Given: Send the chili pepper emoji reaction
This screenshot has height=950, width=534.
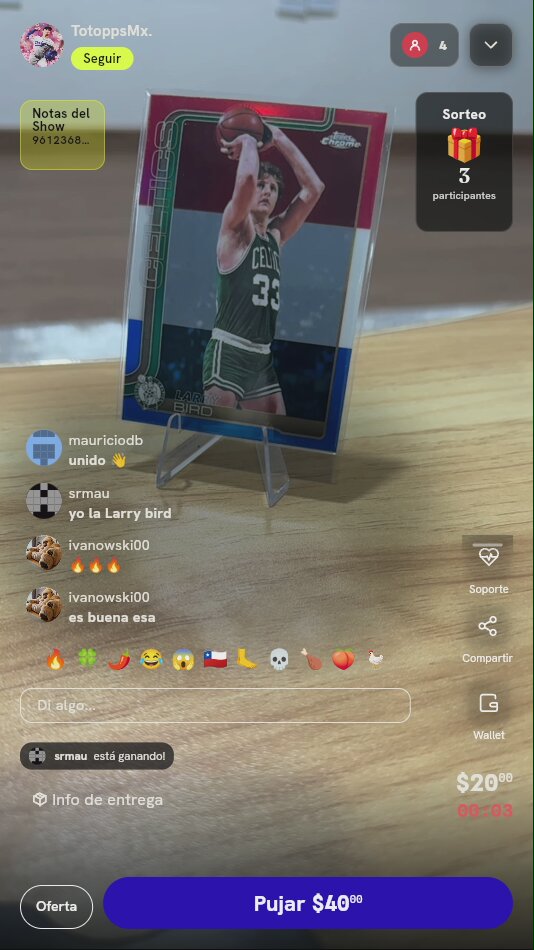Looking at the screenshot, I should click(x=119, y=659).
